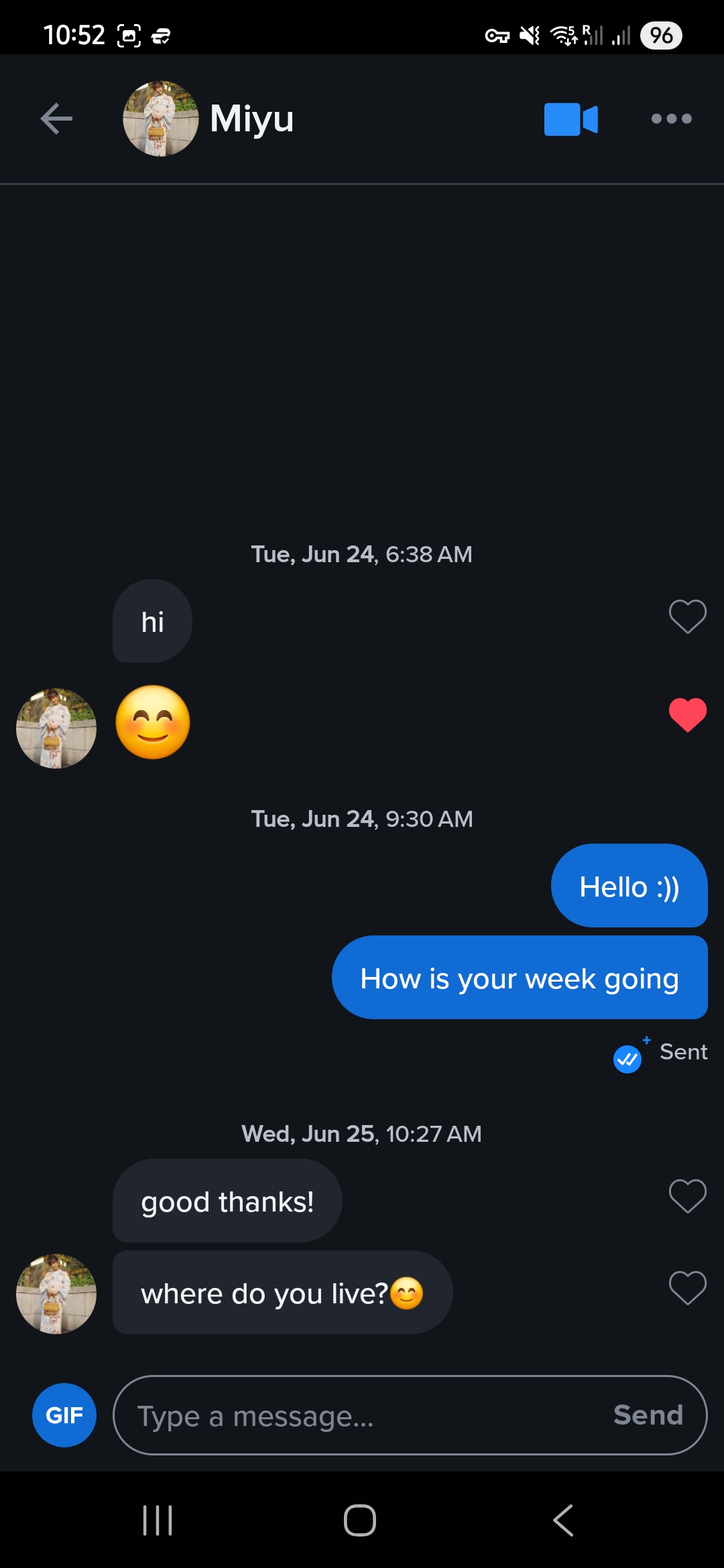
Task: Like the "good thanks!" message
Action: point(688,1196)
